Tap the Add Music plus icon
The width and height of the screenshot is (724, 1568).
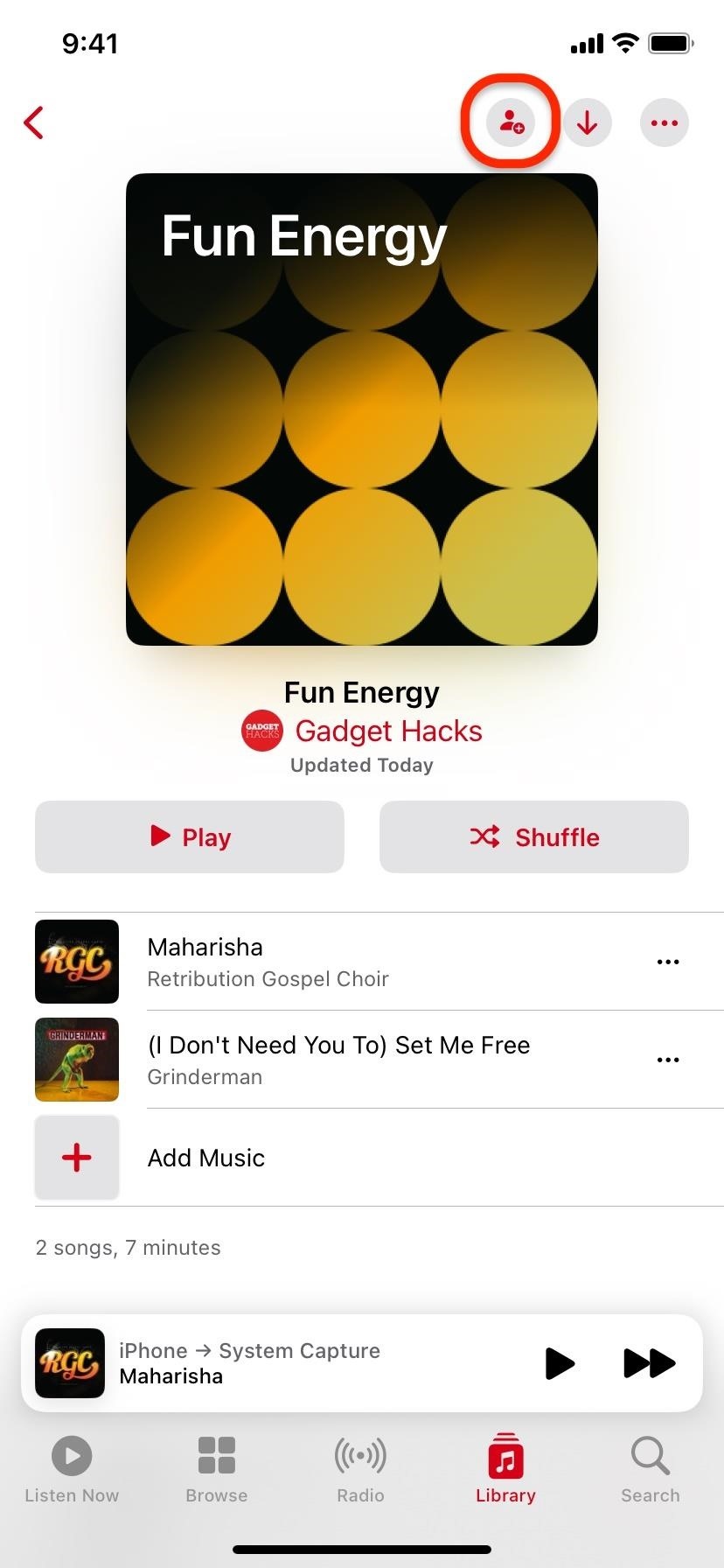(77, 1157)
